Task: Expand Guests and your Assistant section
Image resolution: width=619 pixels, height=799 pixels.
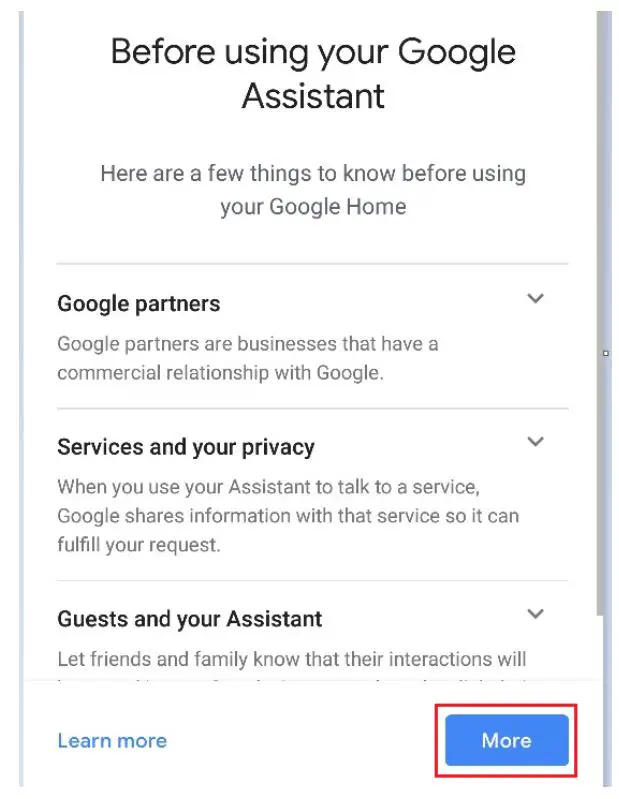Action: click(x=536, y=614)
